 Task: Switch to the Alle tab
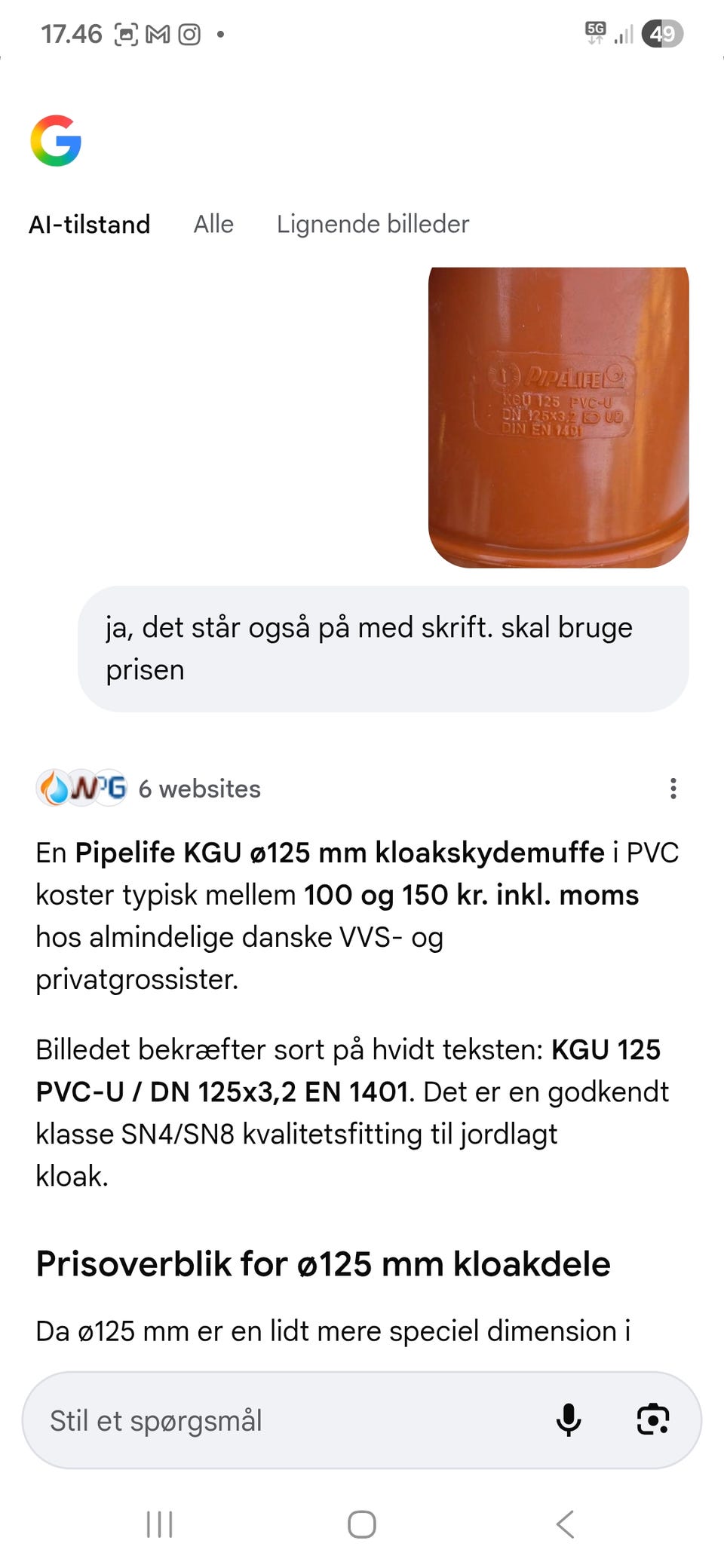tap(213, 224)
